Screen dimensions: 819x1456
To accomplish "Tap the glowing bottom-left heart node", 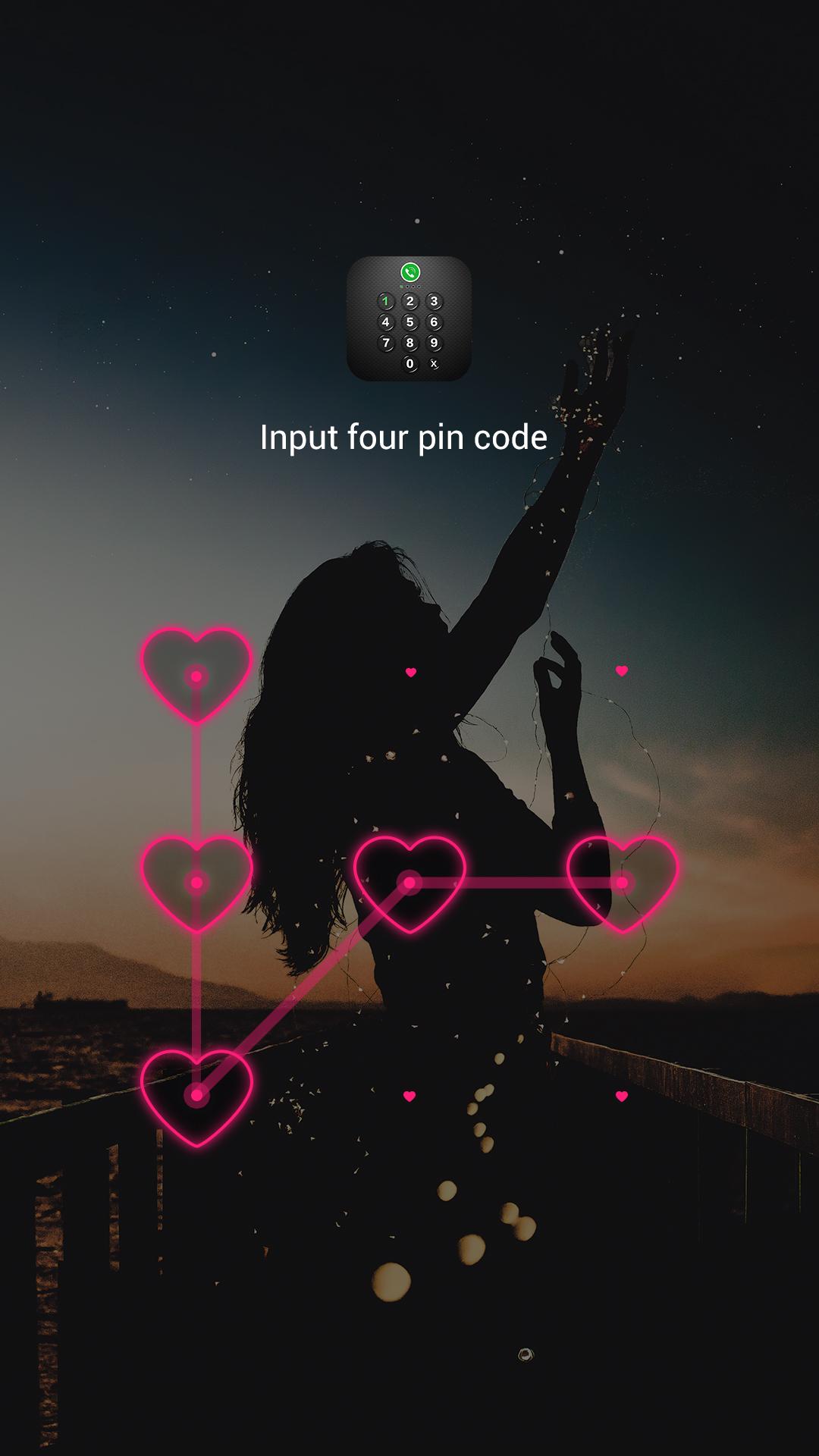I will tap(197, 1095).
